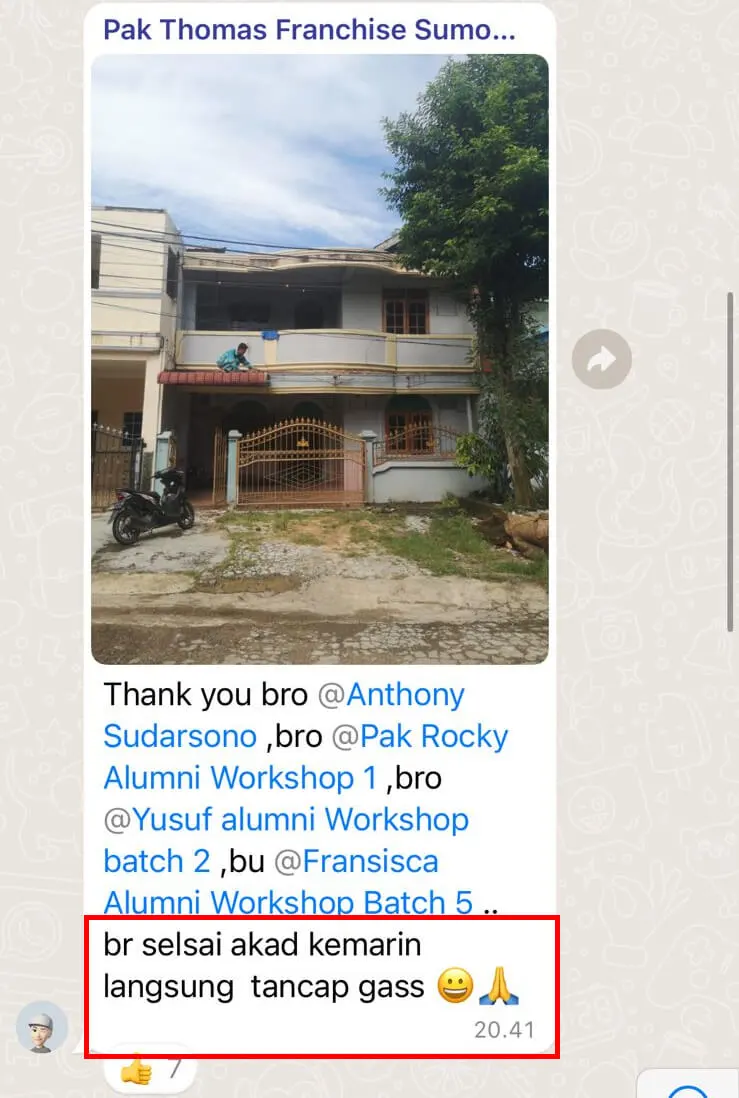Image resolution: width=739 pixels, height=1098 pixels.
Task: Forward the house photo message
Action: point(601,359)
